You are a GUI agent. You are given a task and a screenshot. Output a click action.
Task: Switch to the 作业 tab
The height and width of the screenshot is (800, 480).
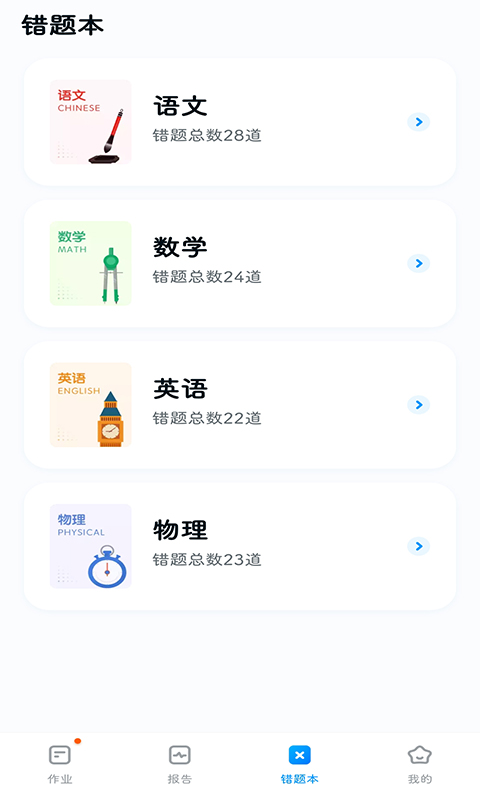[60, 764]
